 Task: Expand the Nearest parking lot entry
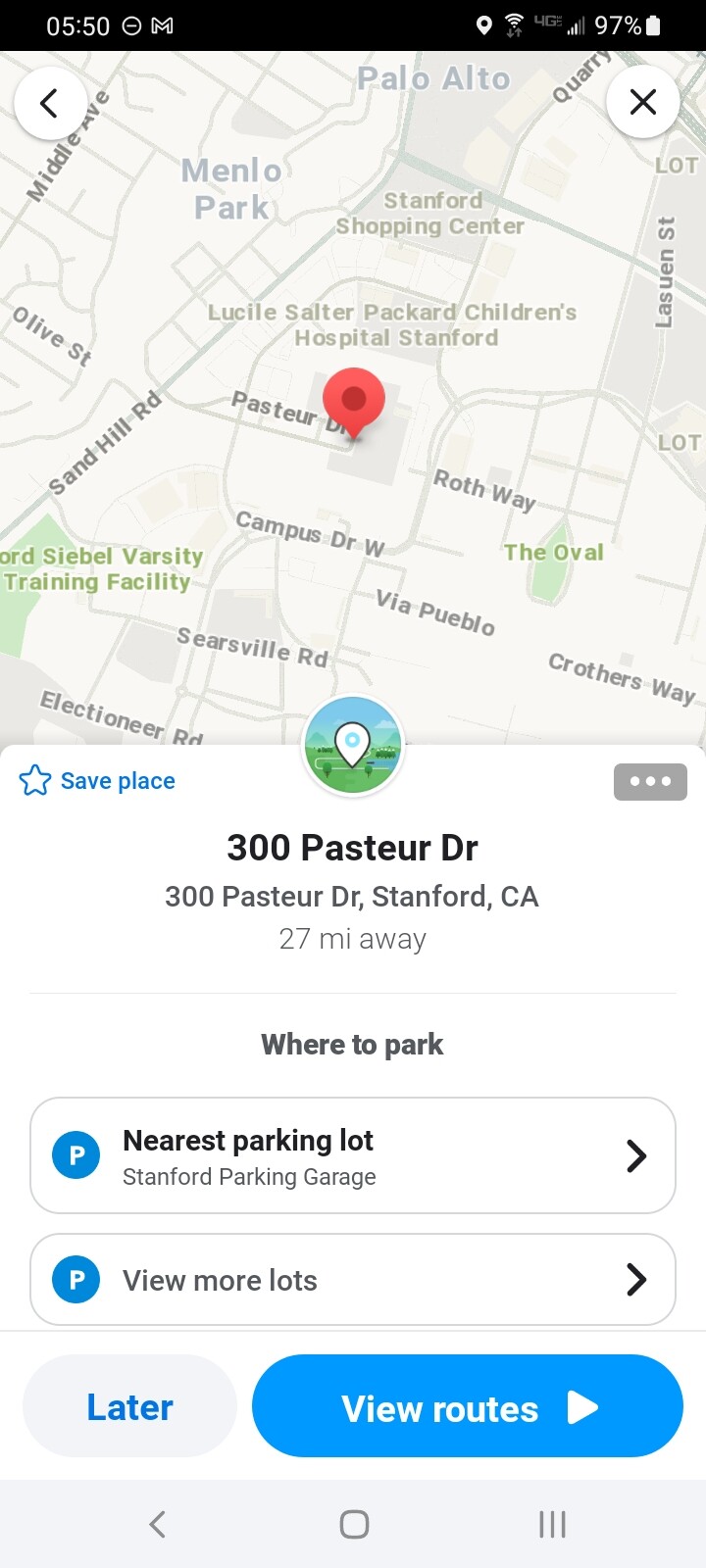[636, 1155]
